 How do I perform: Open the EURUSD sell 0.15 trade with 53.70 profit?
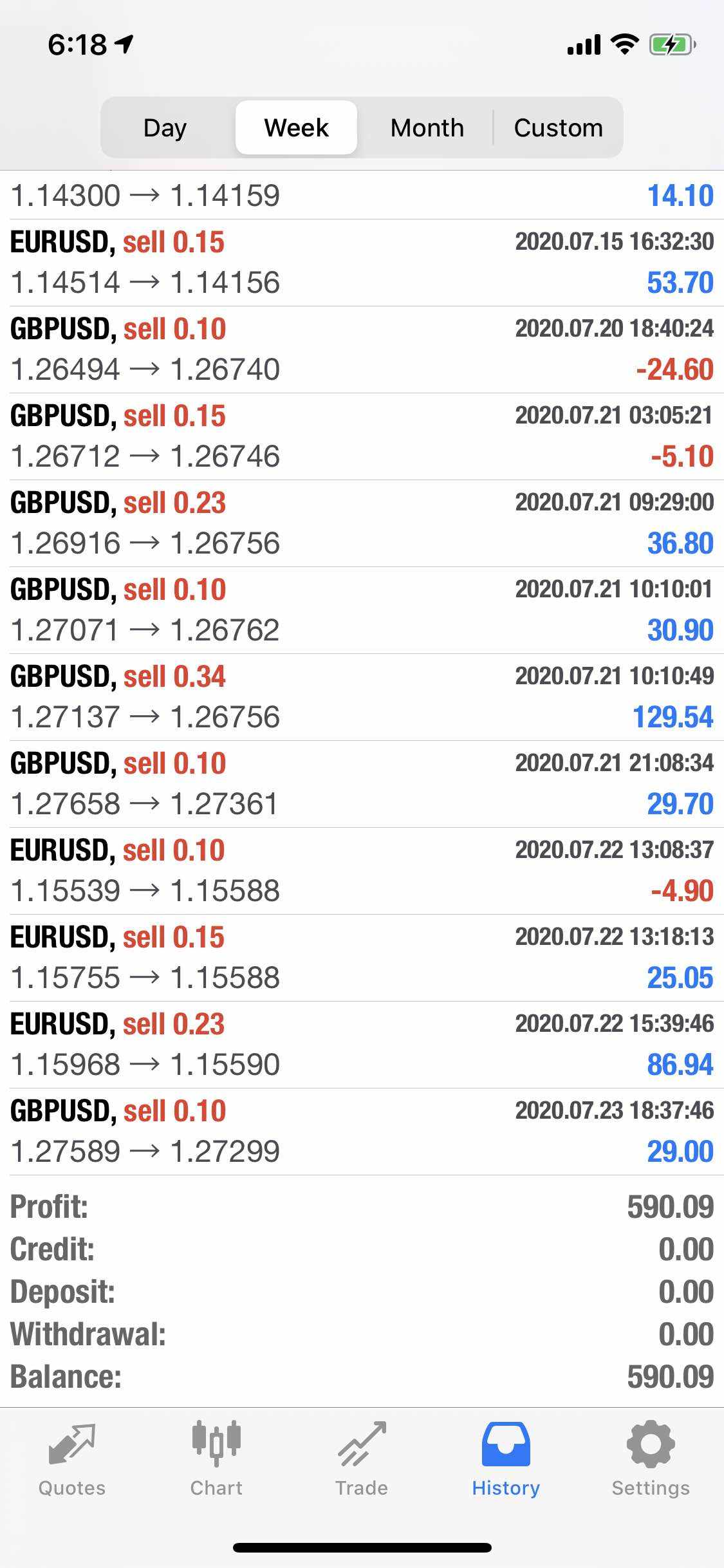click(x=362, y=263)
